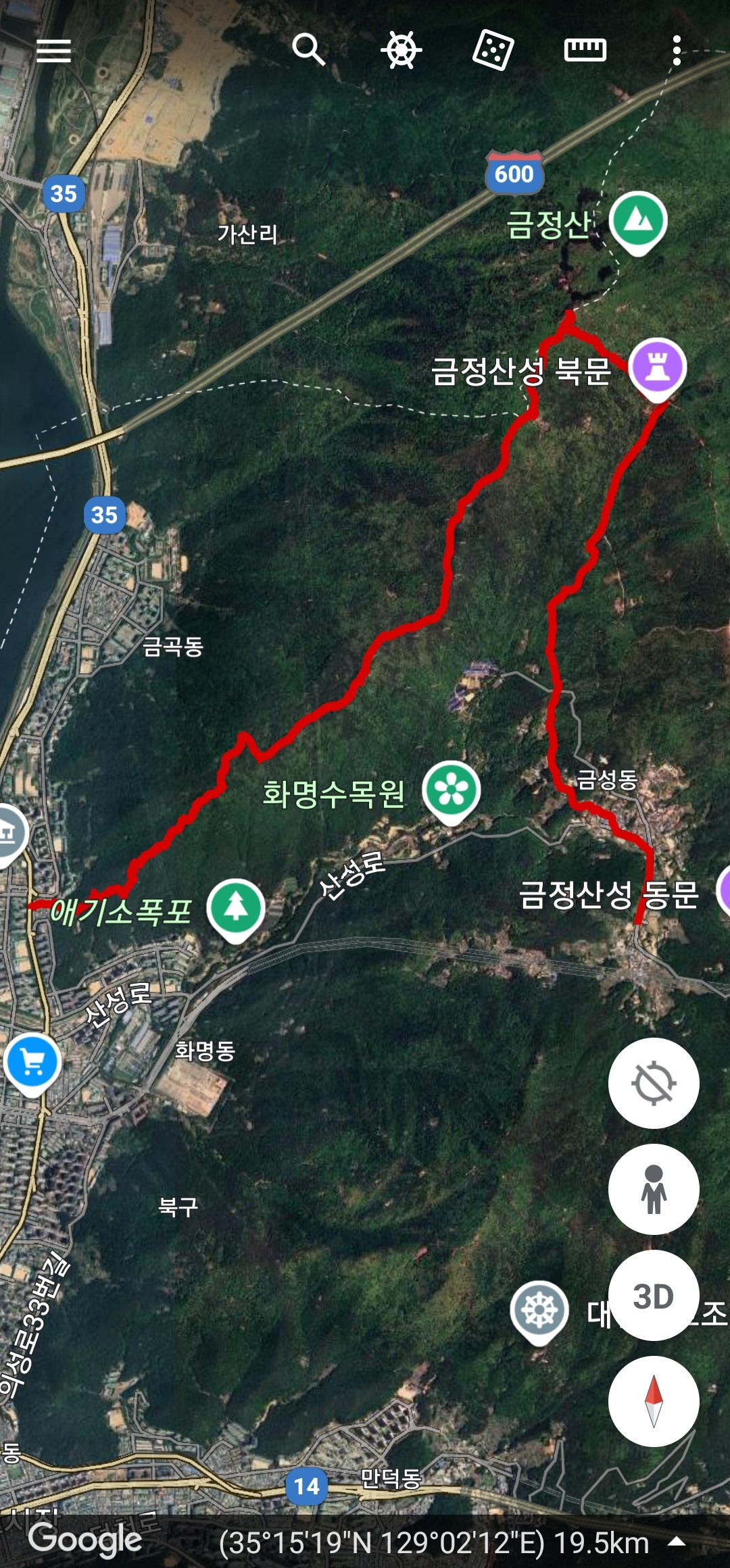Tap the my location button
The width and height of the screenshot is (730, 1568).
[653, 1083]
